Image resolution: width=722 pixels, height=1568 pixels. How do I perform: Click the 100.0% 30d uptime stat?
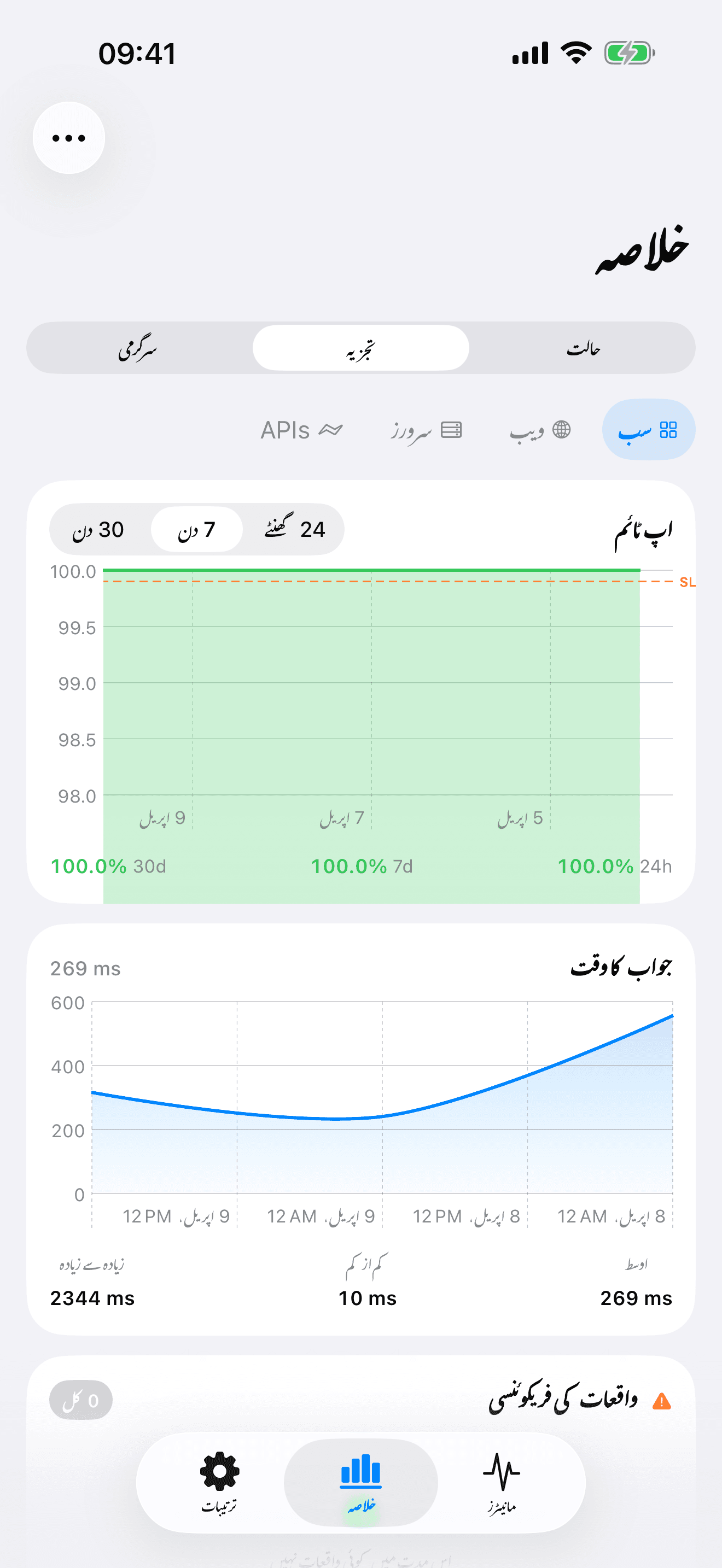108,866
